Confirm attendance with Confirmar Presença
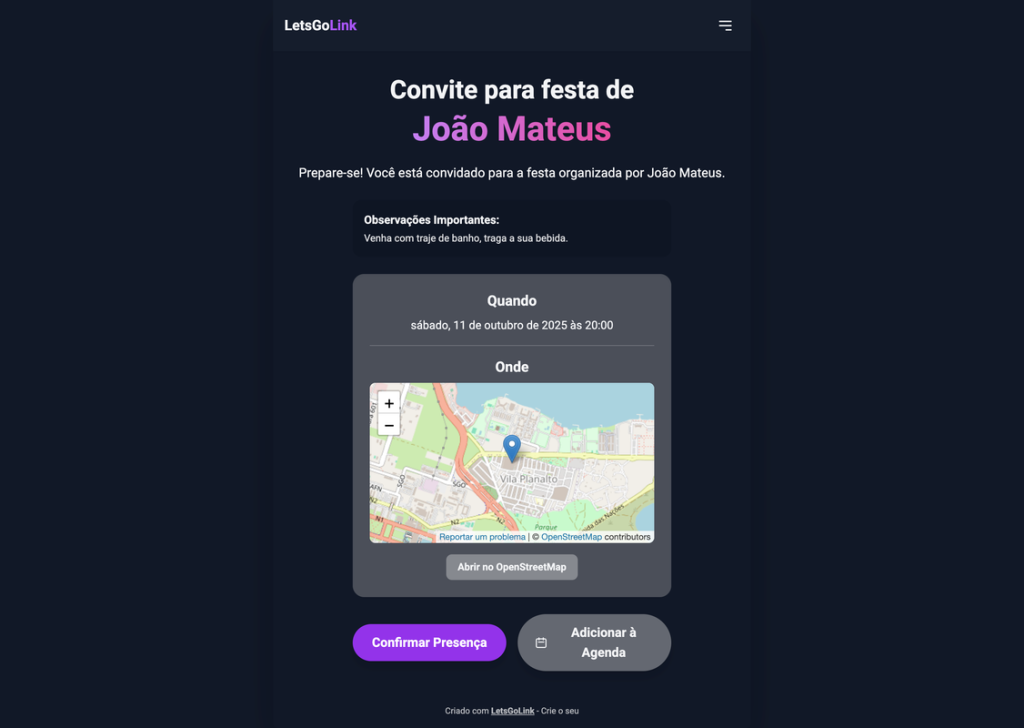Viewport: 1024px width, 728px height. click(429, 643)
